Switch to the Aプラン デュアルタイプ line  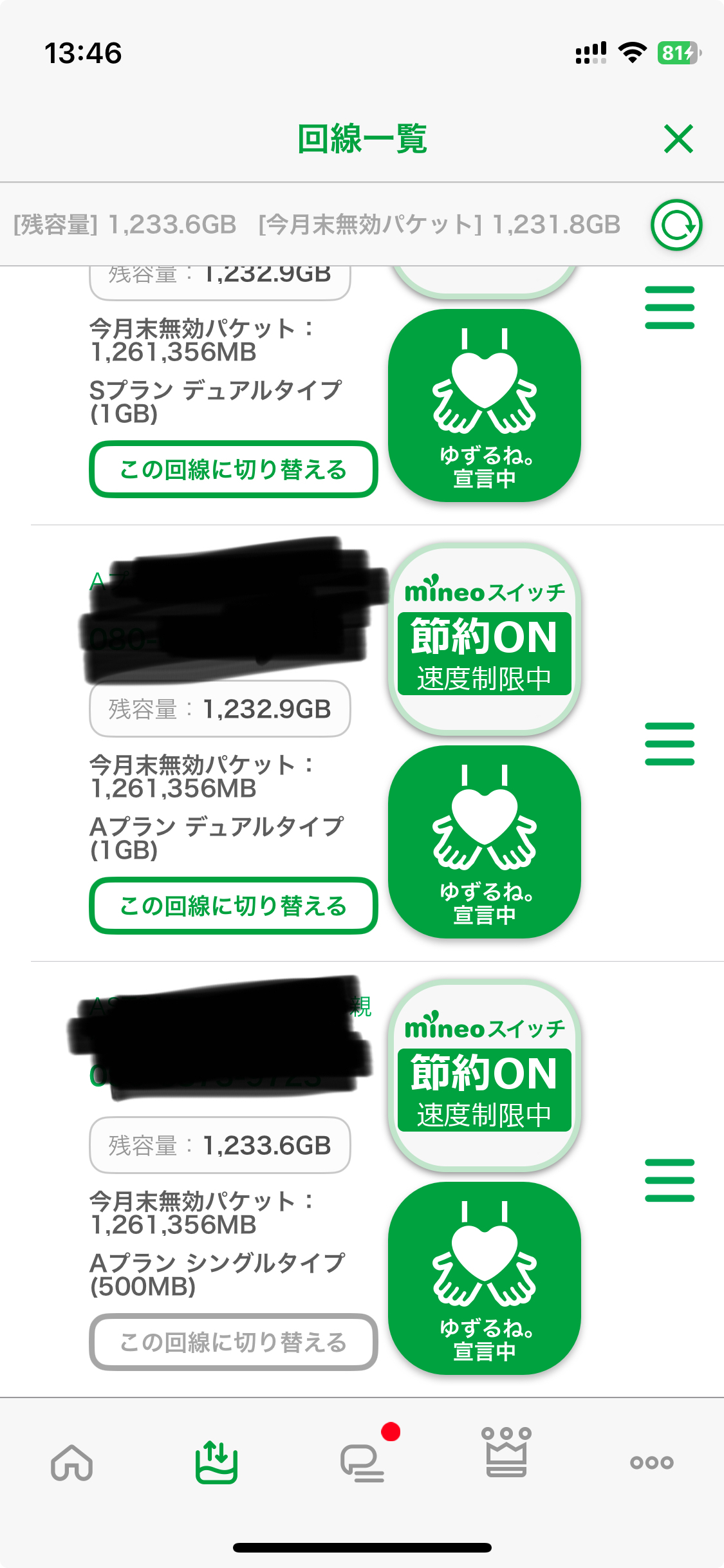tap(233, 906)
